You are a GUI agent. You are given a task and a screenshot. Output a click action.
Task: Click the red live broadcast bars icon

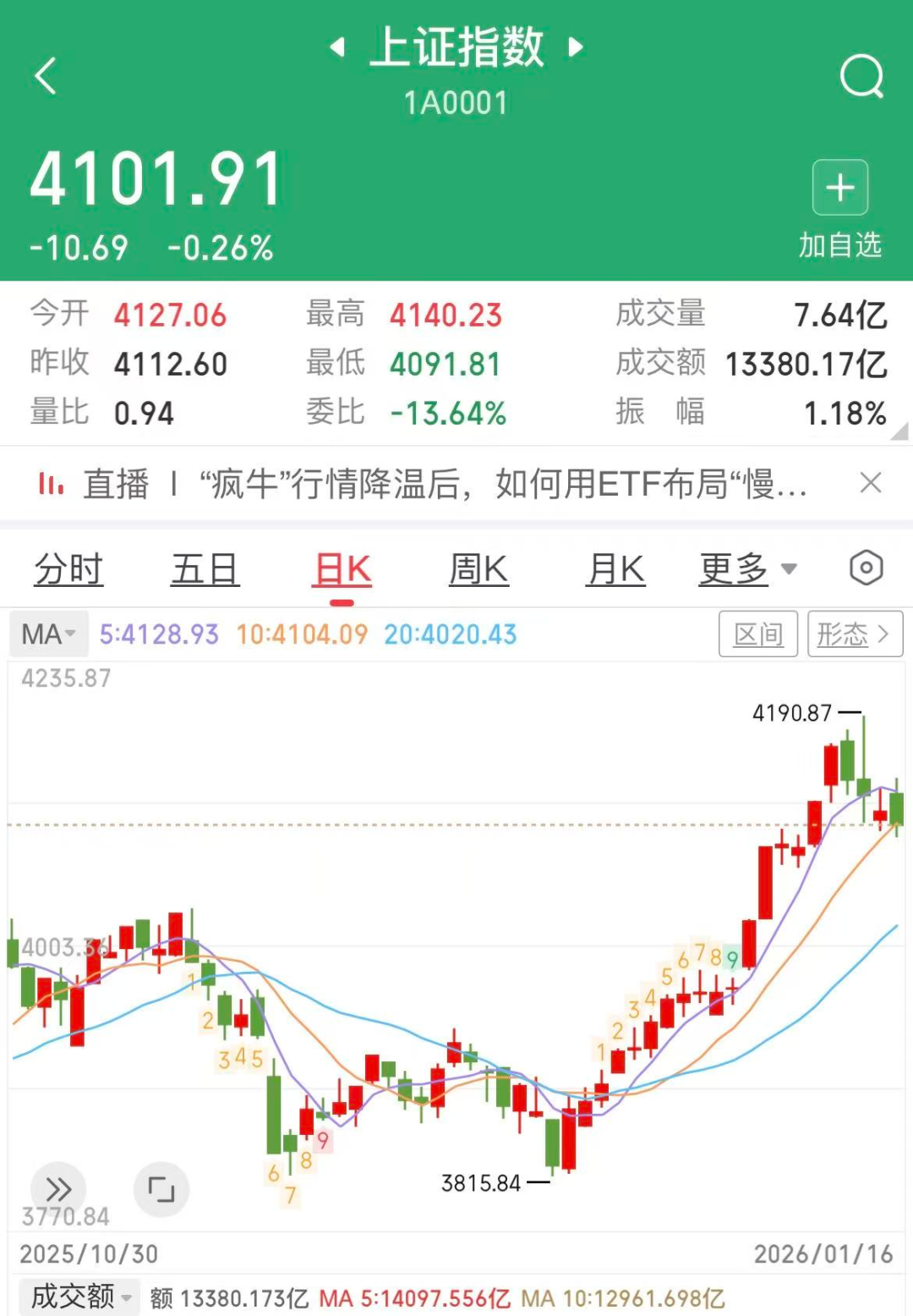pos(51,483)
